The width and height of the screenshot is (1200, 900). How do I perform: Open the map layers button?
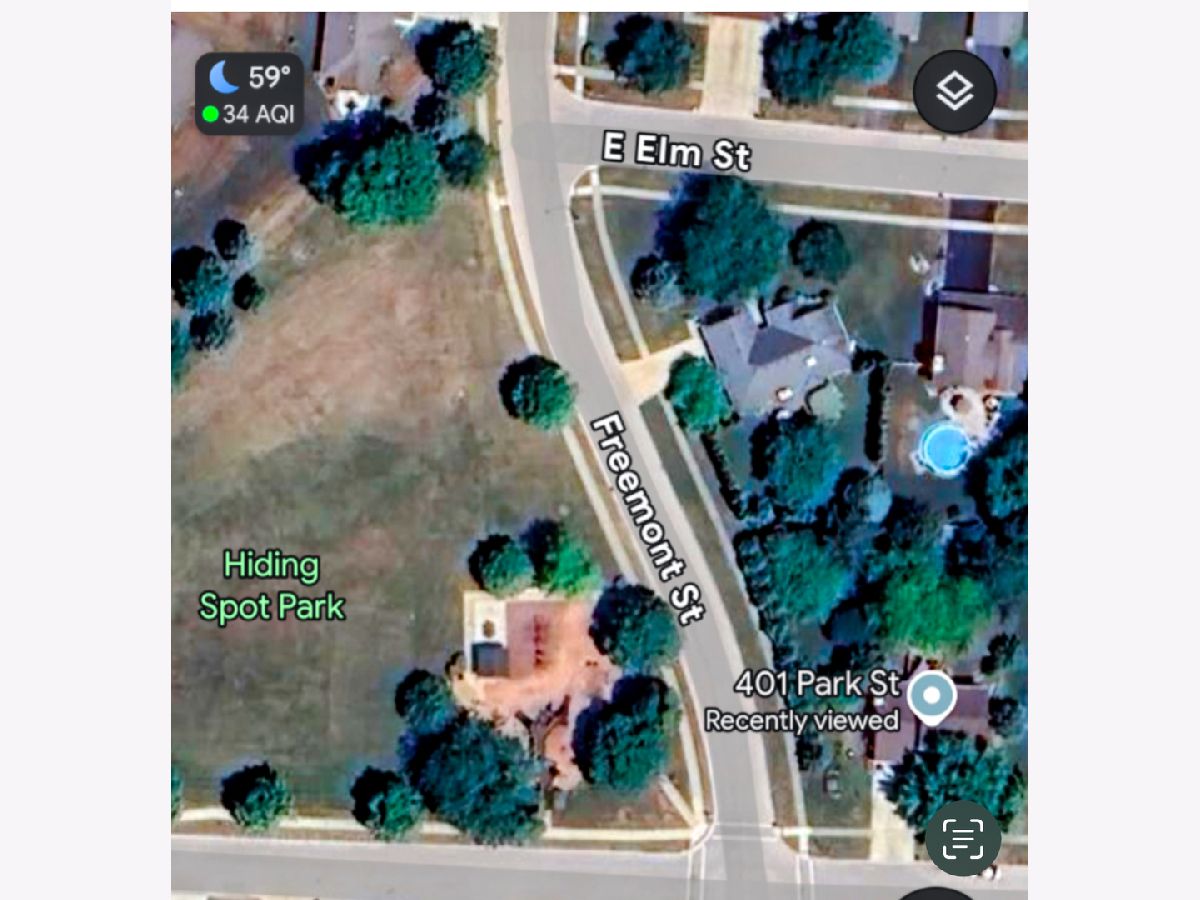(x=954, y=92)
